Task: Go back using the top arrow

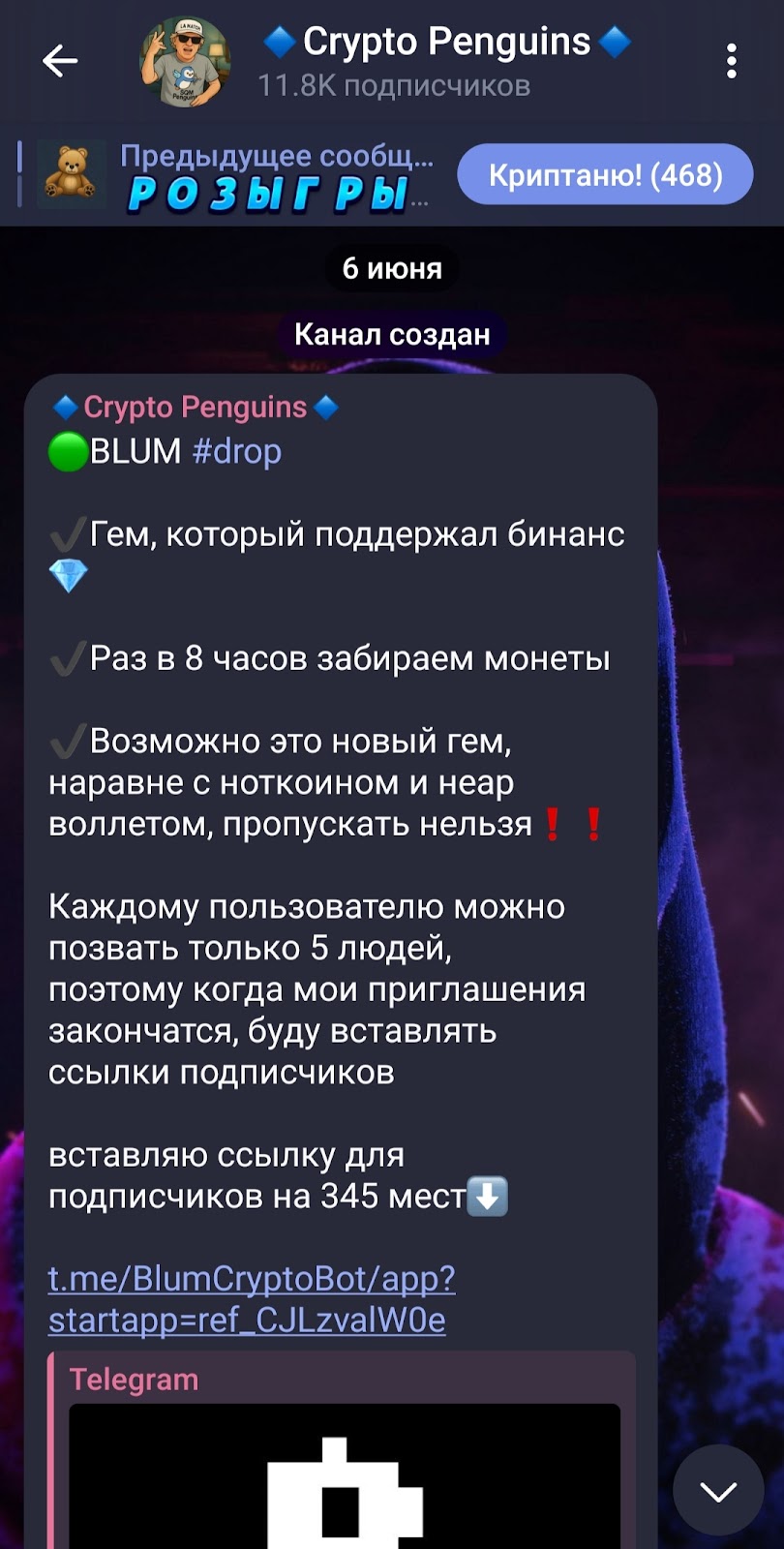Action: (59, 61)
